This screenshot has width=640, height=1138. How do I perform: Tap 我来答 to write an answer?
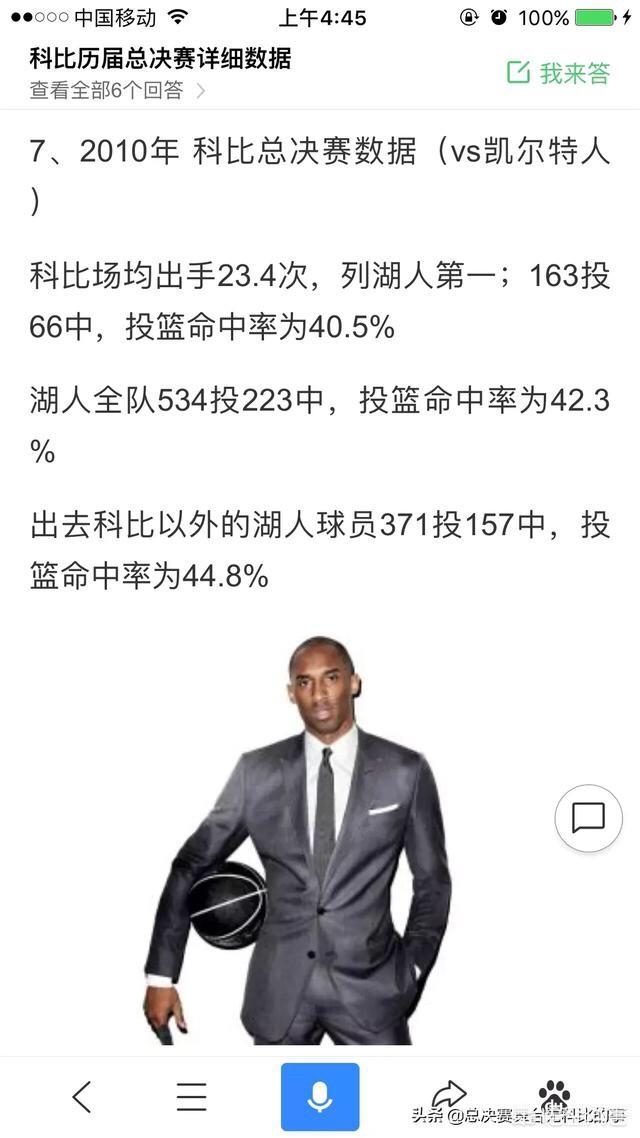(559, 72)
